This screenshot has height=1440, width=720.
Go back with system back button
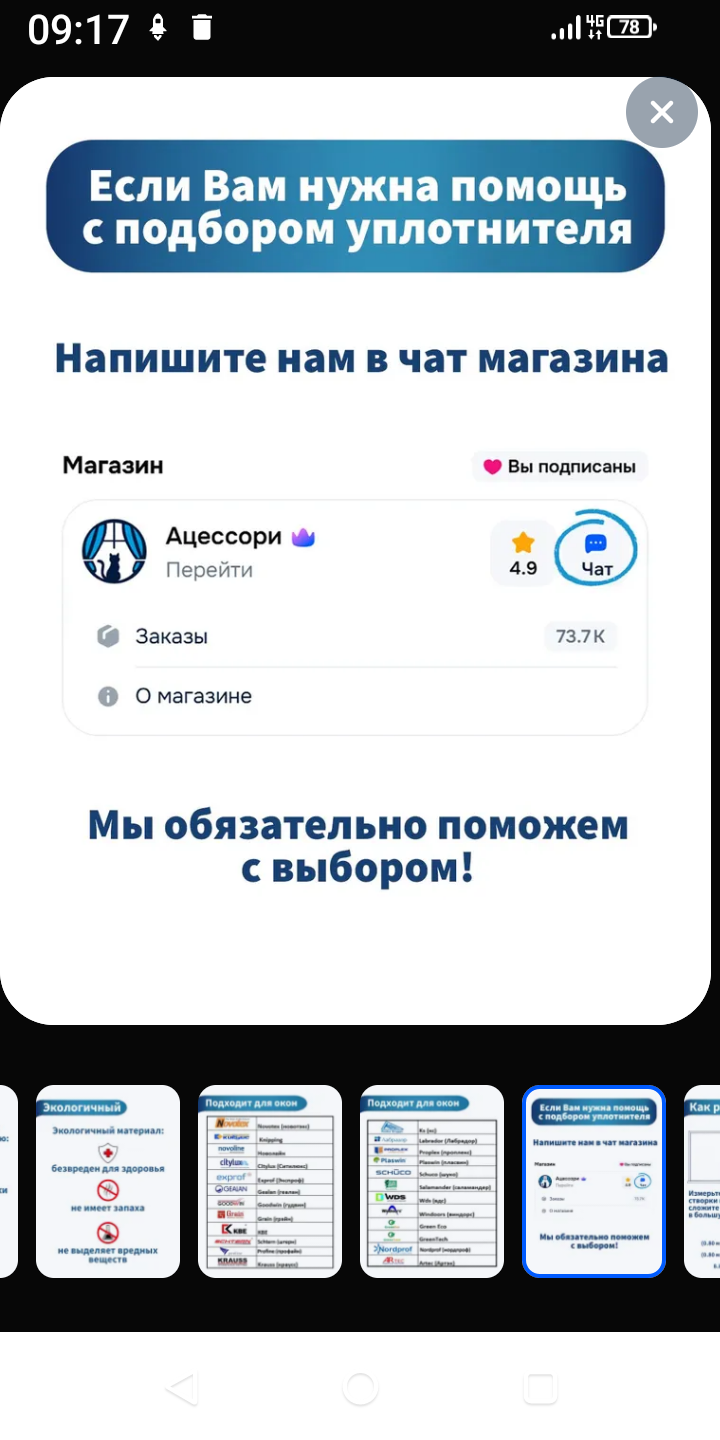(x=182, y=1389)
